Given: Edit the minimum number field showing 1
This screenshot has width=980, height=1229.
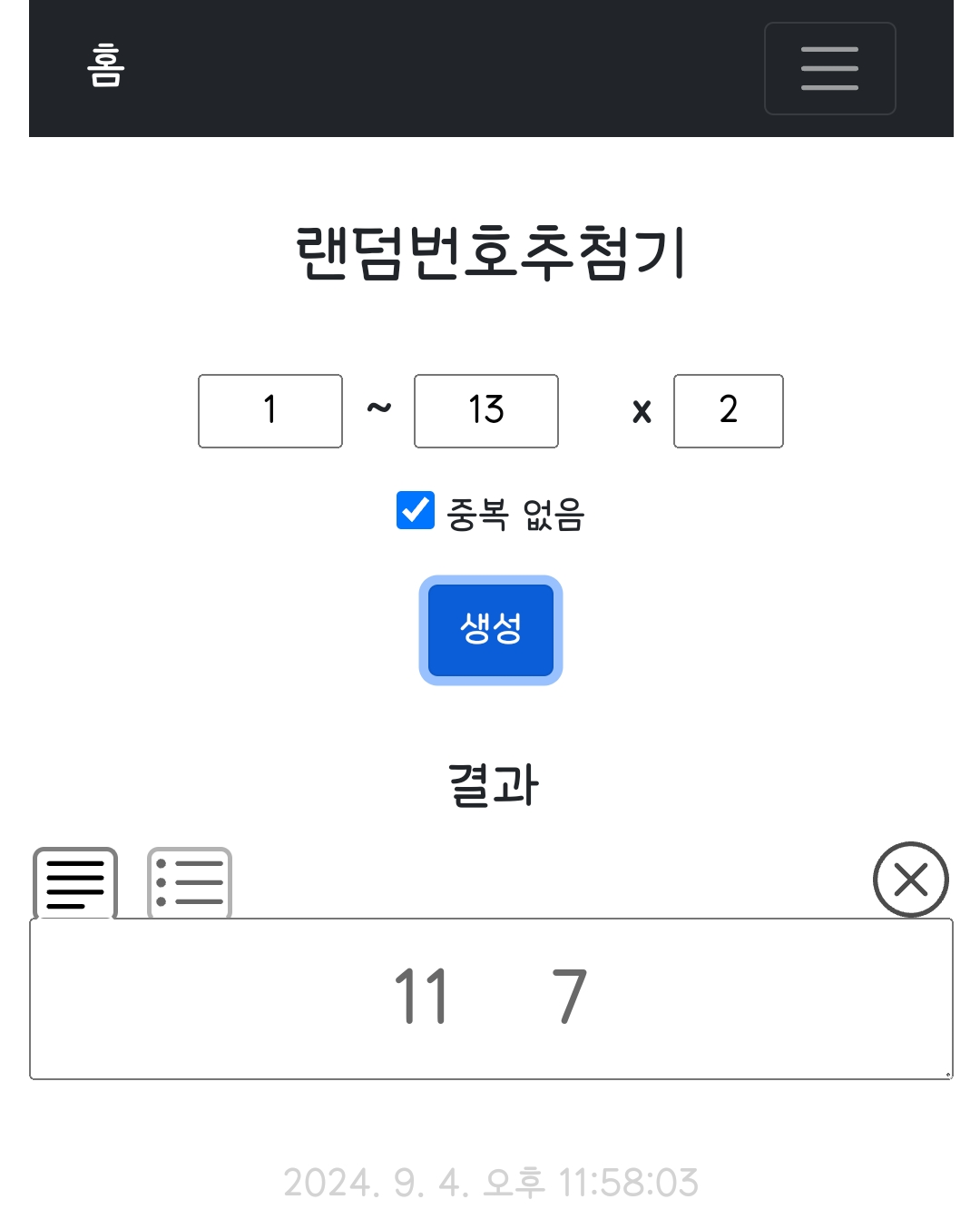Looking at the screenshot, I should [270, 410].
